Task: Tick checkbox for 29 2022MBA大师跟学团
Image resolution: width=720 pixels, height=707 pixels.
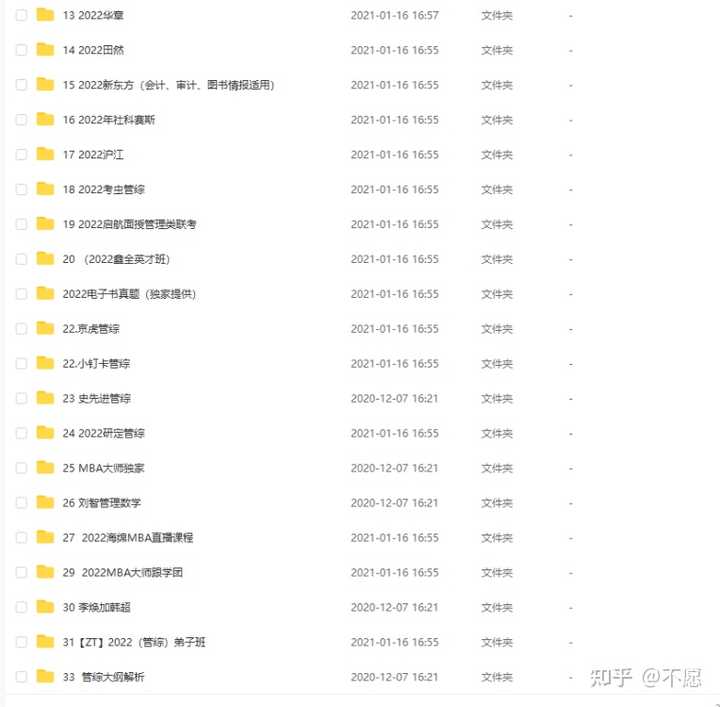Action: [21, 572]
